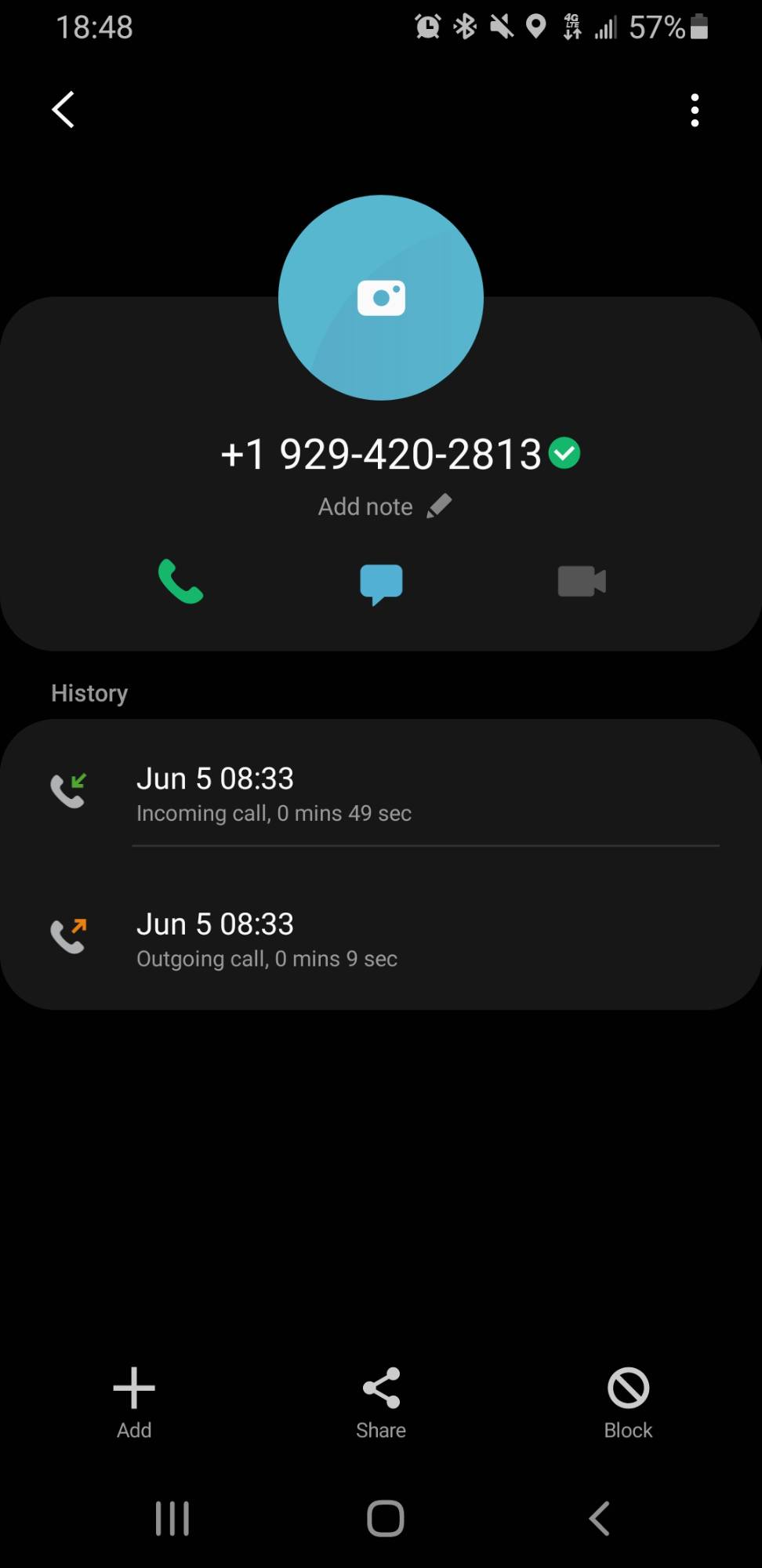Call the number with the green phone icon
This screenshot has height=1568, width=762.
[180, 582]
